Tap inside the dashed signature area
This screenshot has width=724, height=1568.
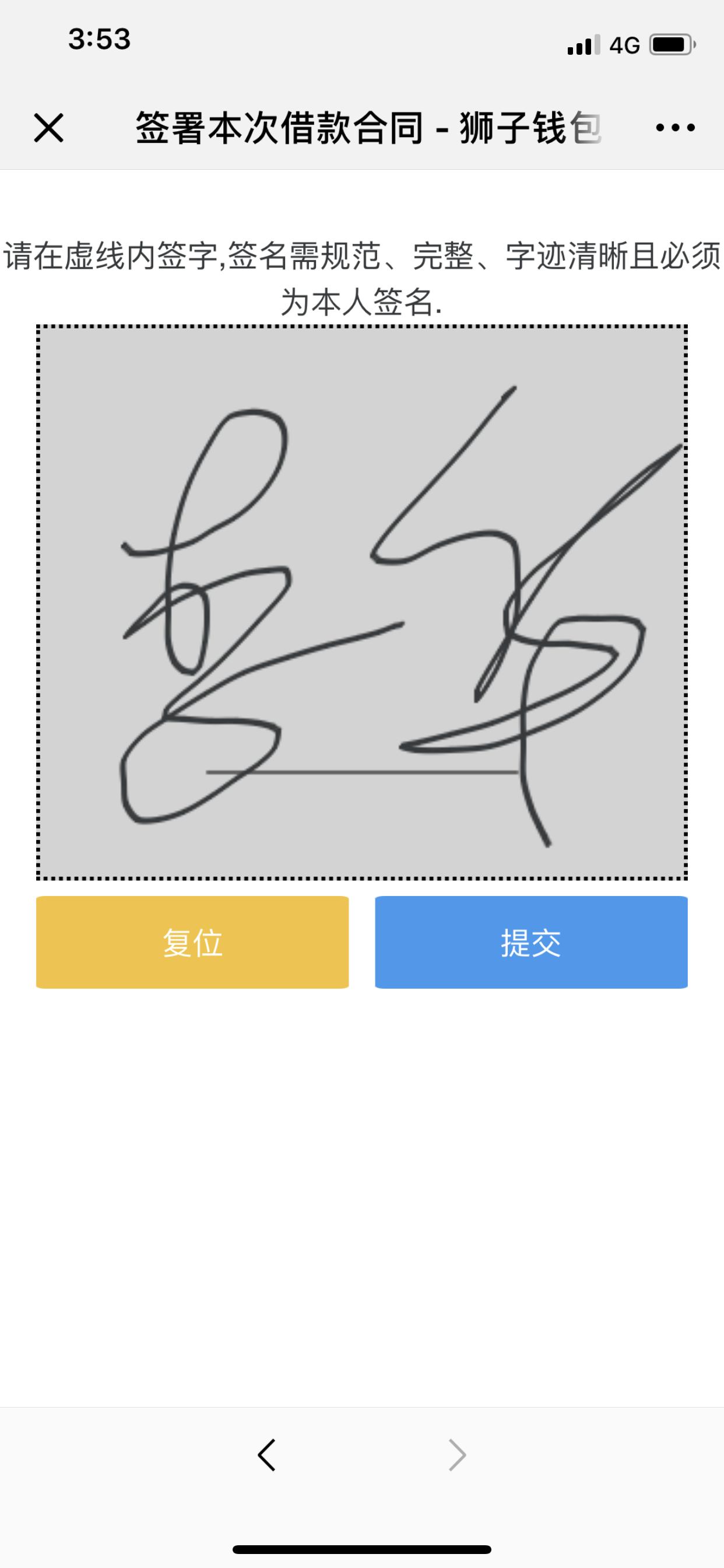pos(362,603)
